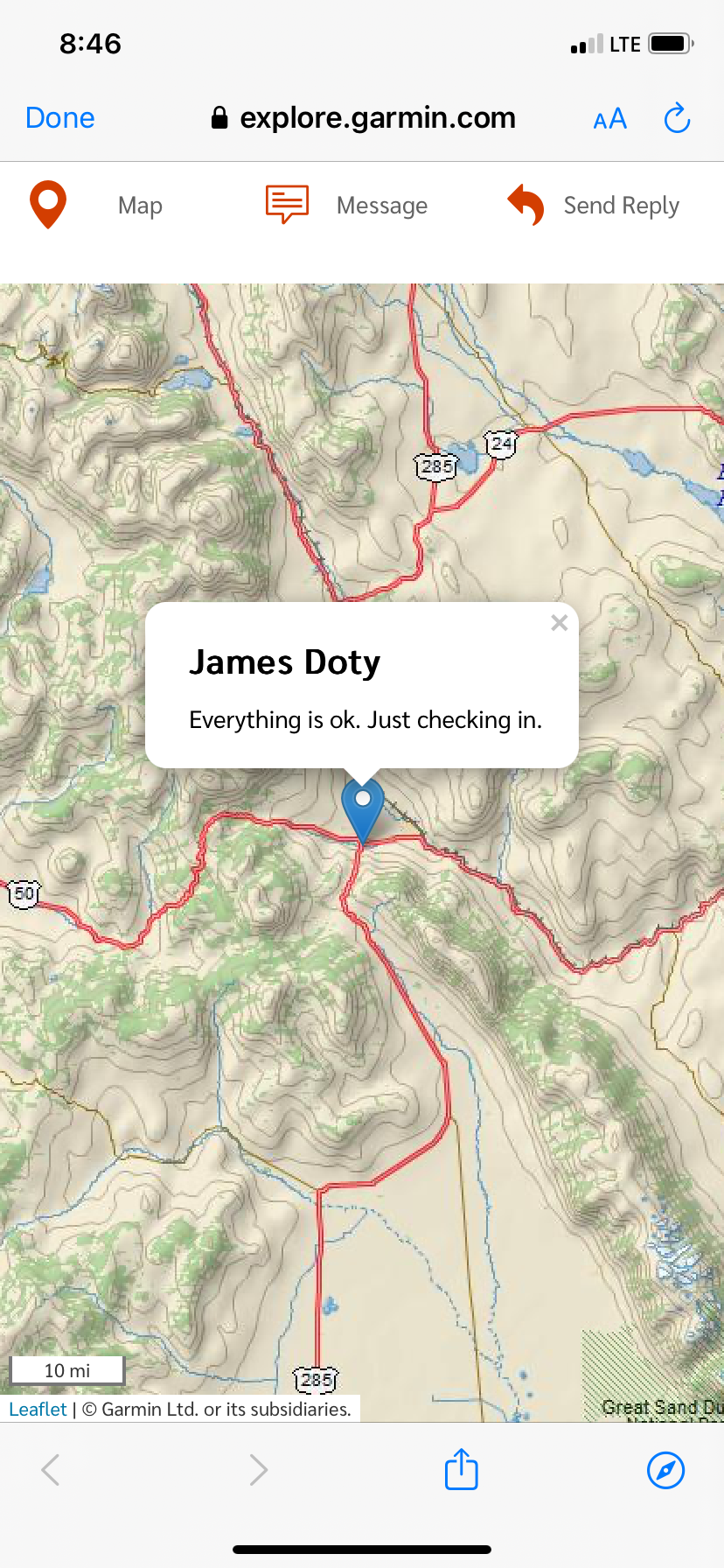The width and height of the screenshot is (724, 1568).
Task: Open the Leaflet attribution link
Action: 38,1409
